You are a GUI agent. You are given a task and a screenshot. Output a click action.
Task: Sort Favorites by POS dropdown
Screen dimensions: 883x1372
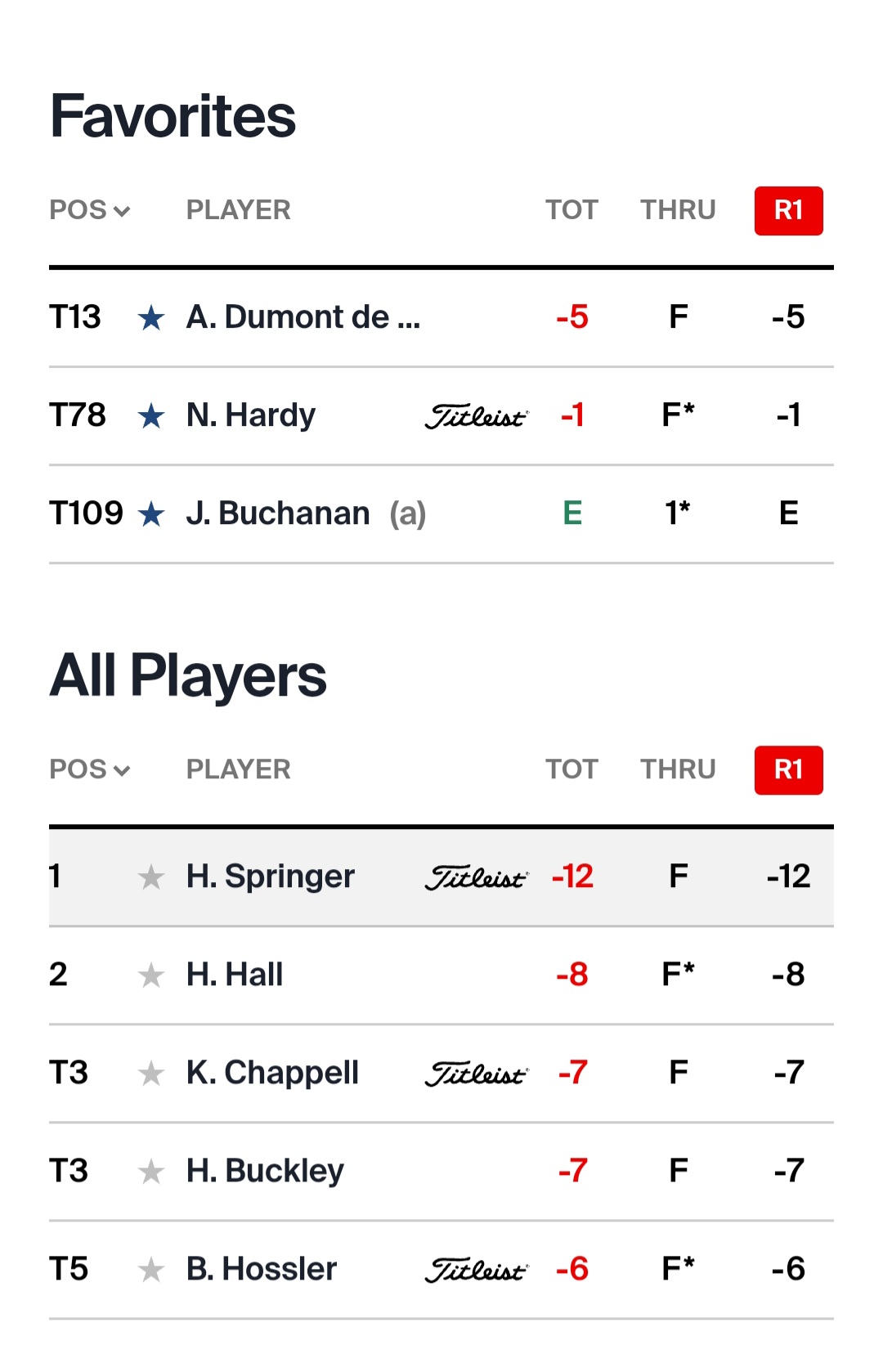point(89,210)
